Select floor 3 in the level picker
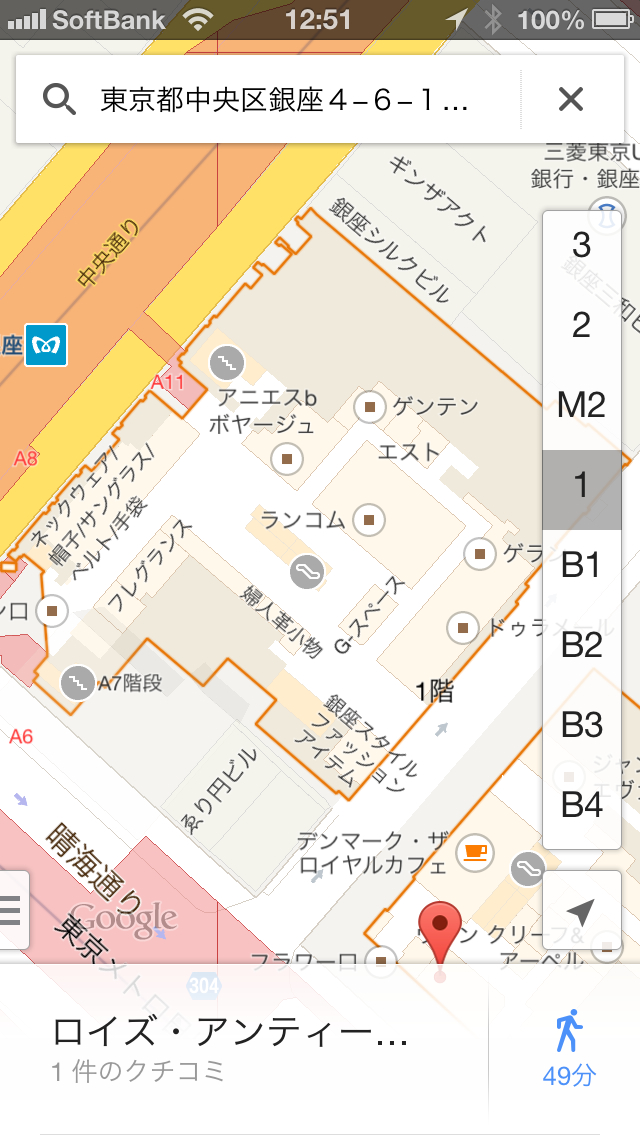Viewport: 640px width, 1136px height. pos(581,245)
